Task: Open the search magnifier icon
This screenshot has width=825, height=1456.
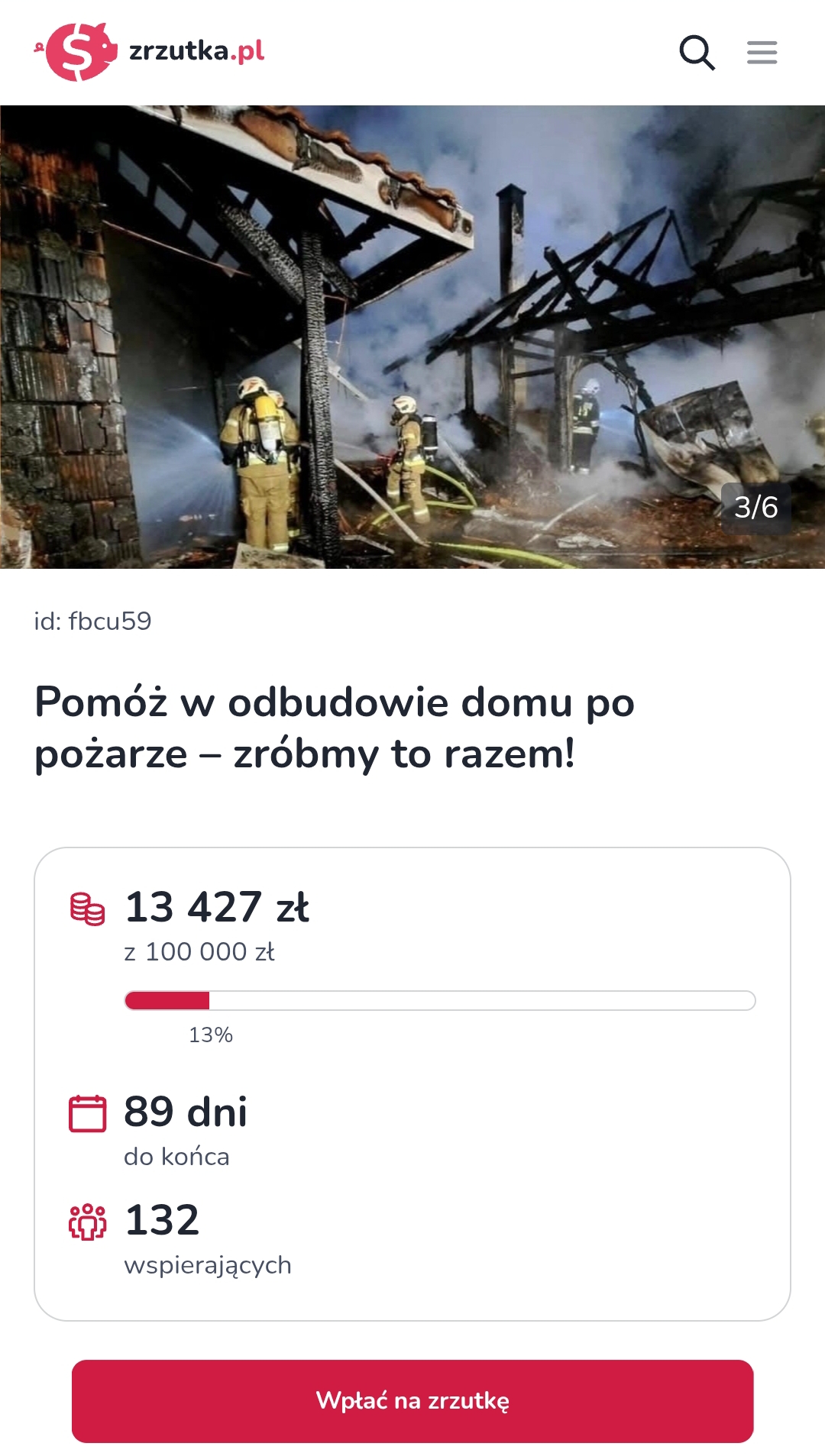Action: tap(697, 53)
